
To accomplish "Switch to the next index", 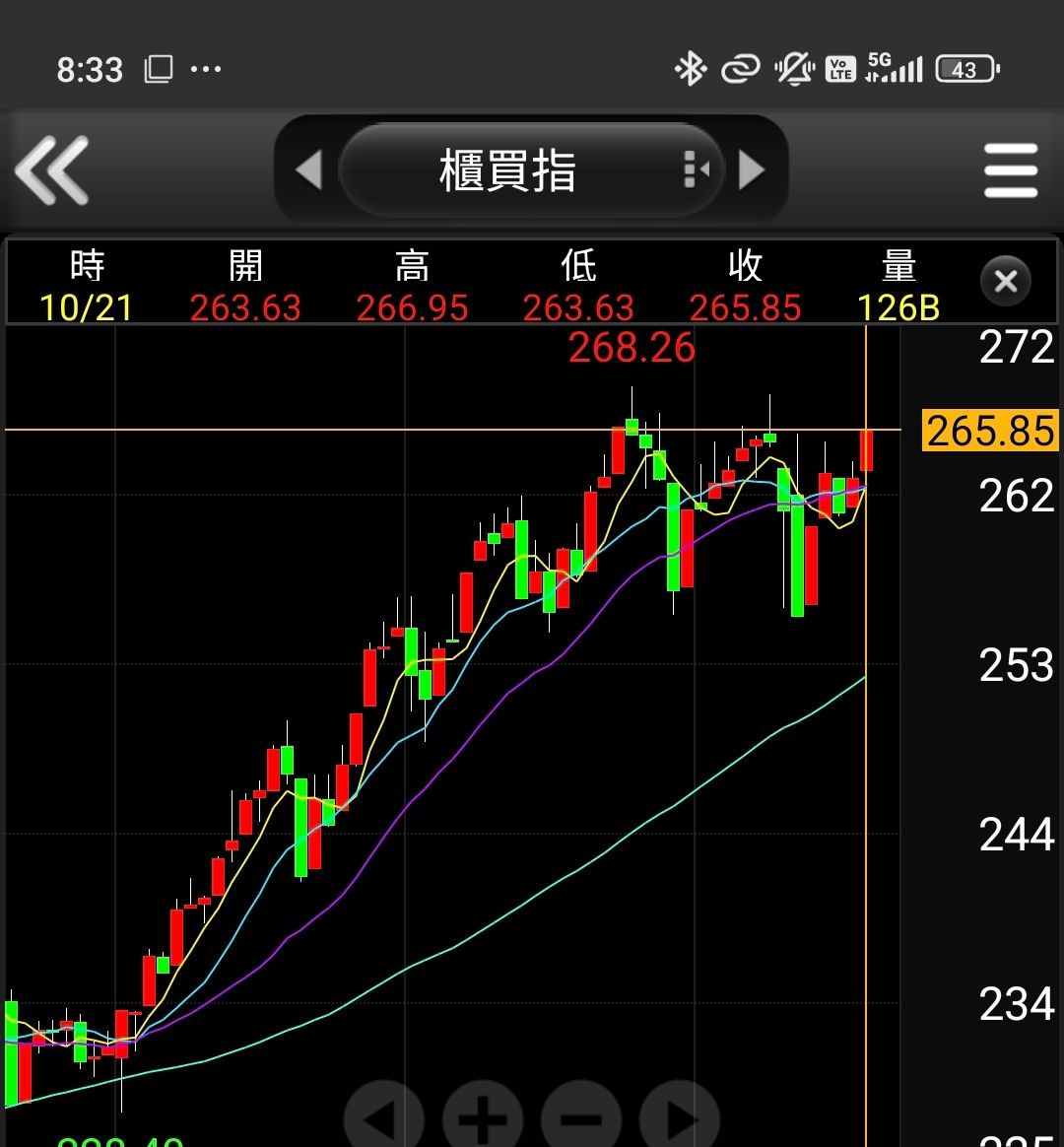I will 752,170.
